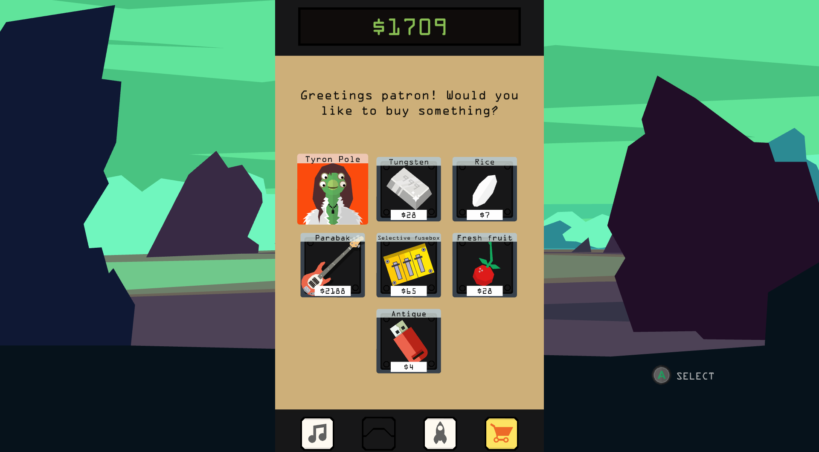The image size is (819, 452).
Task: Select the Tungsten item for $28
Action: tap(409, 190)
